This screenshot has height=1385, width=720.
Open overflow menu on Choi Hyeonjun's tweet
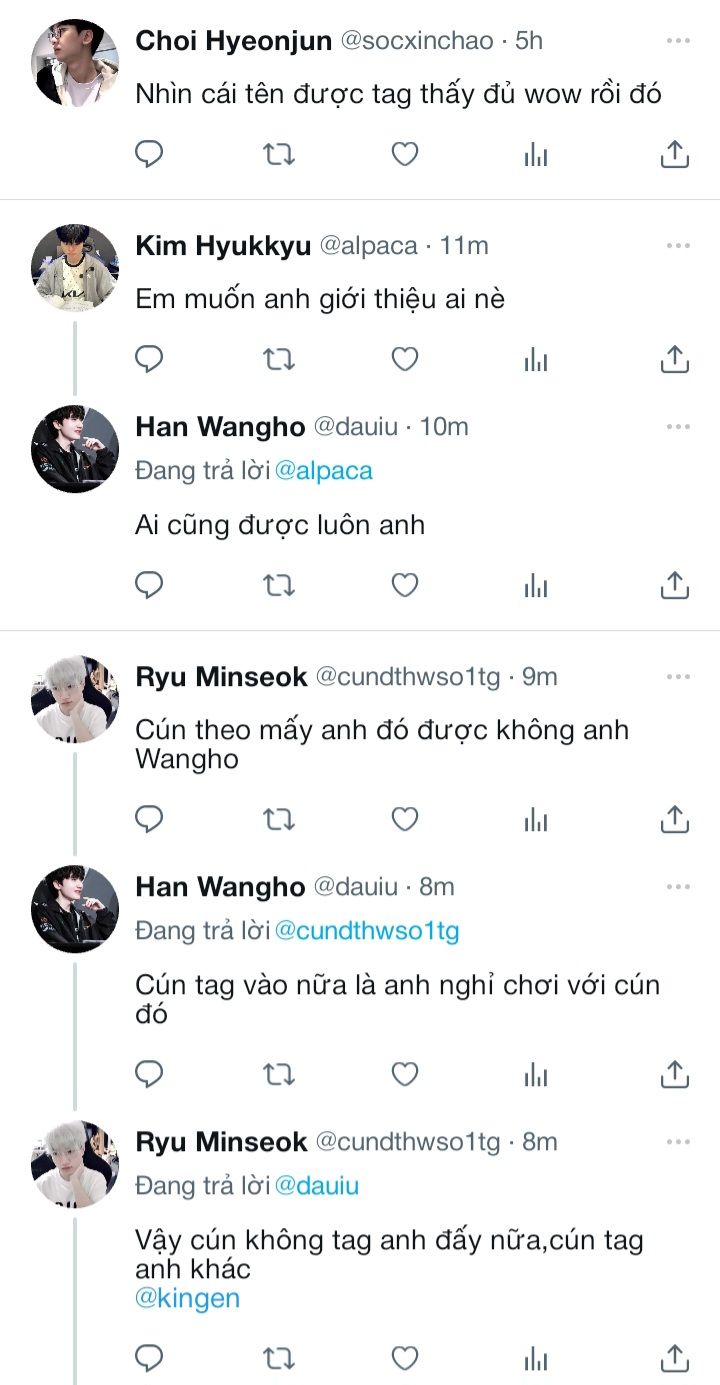[x=678, y=41]
